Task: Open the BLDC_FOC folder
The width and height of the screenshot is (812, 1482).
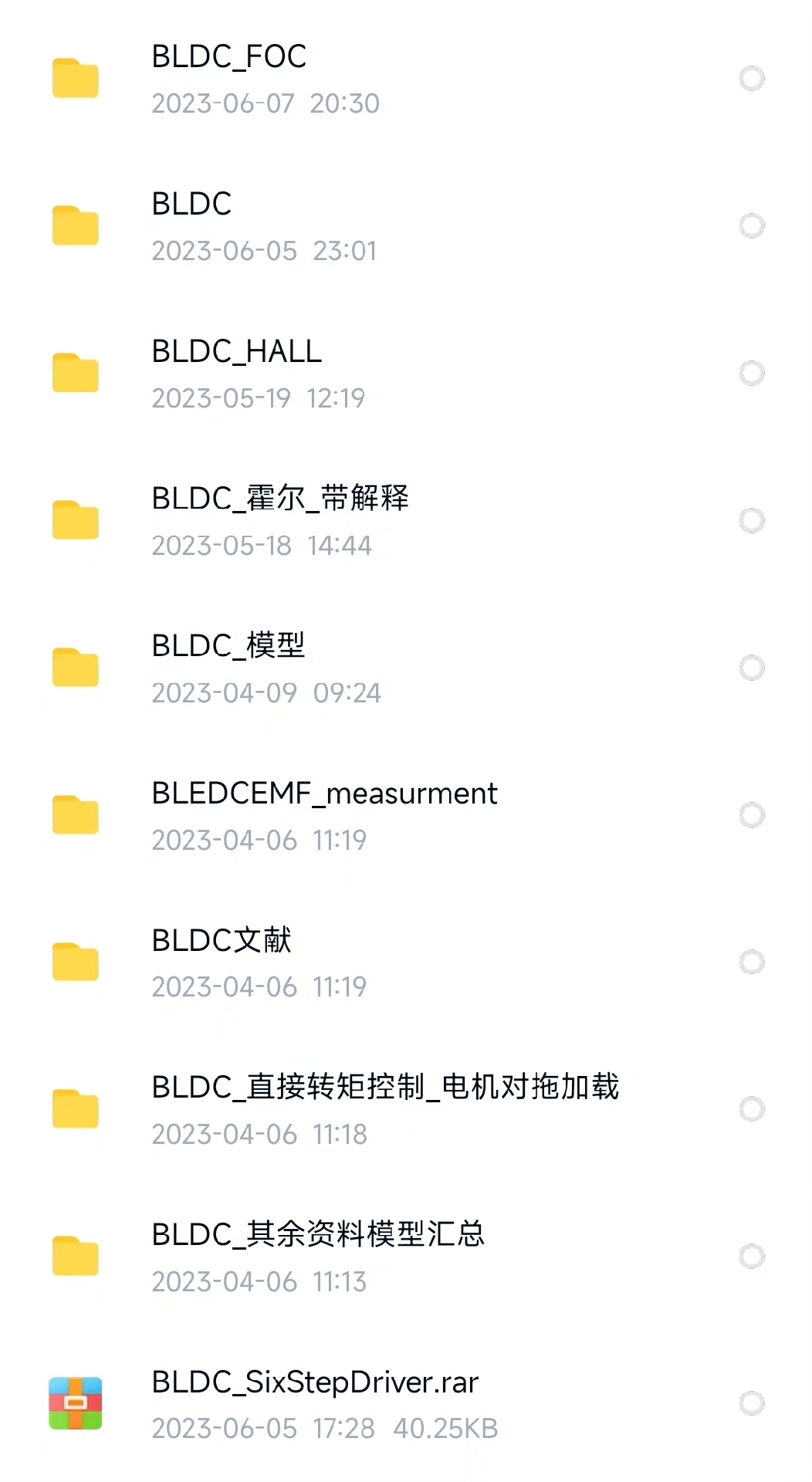Action: coord(228,57)
